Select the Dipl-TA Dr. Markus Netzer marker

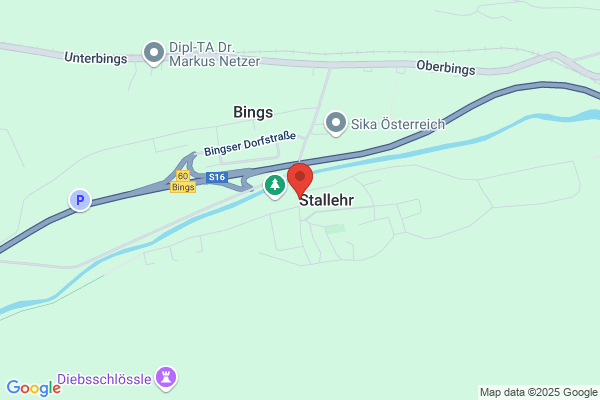(x=154, y=54)
